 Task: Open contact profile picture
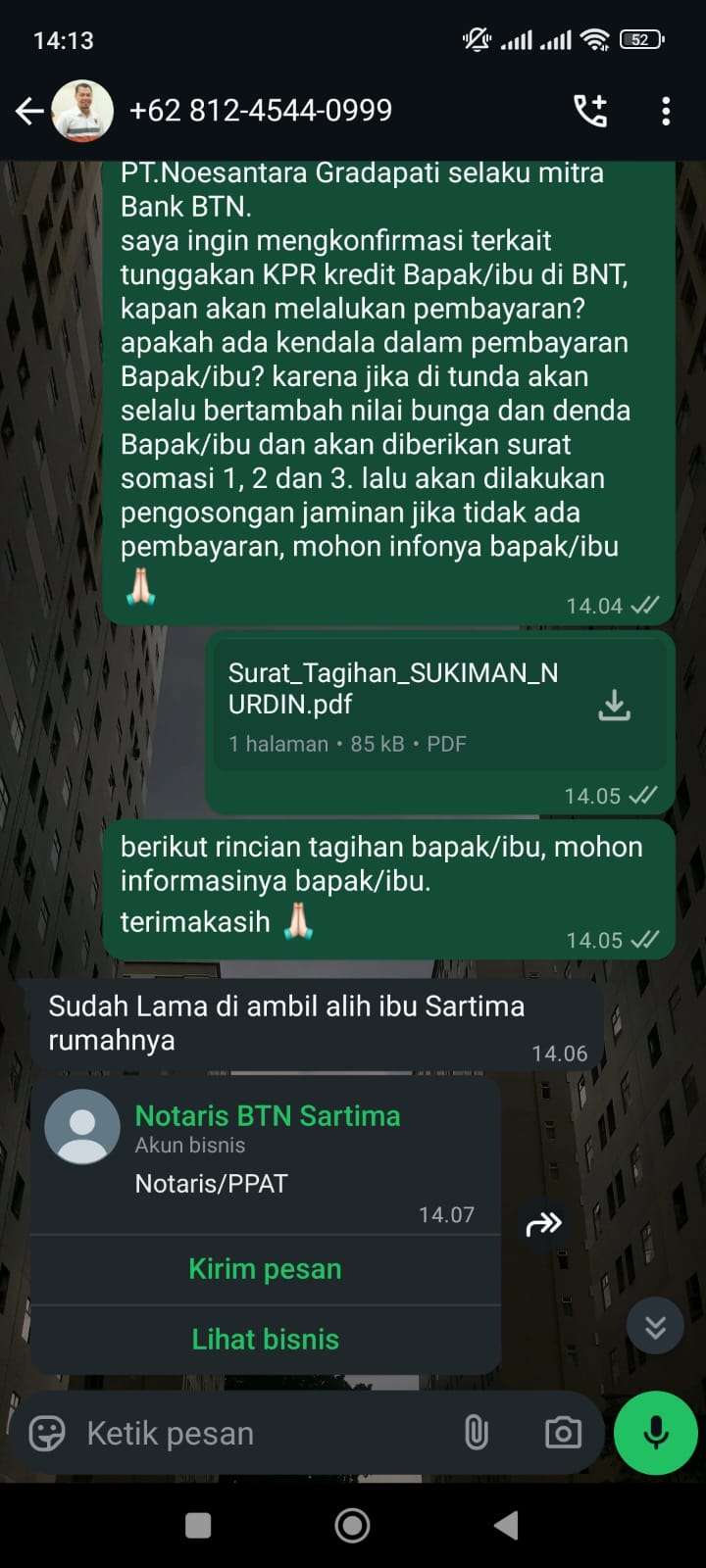point(82,111)
